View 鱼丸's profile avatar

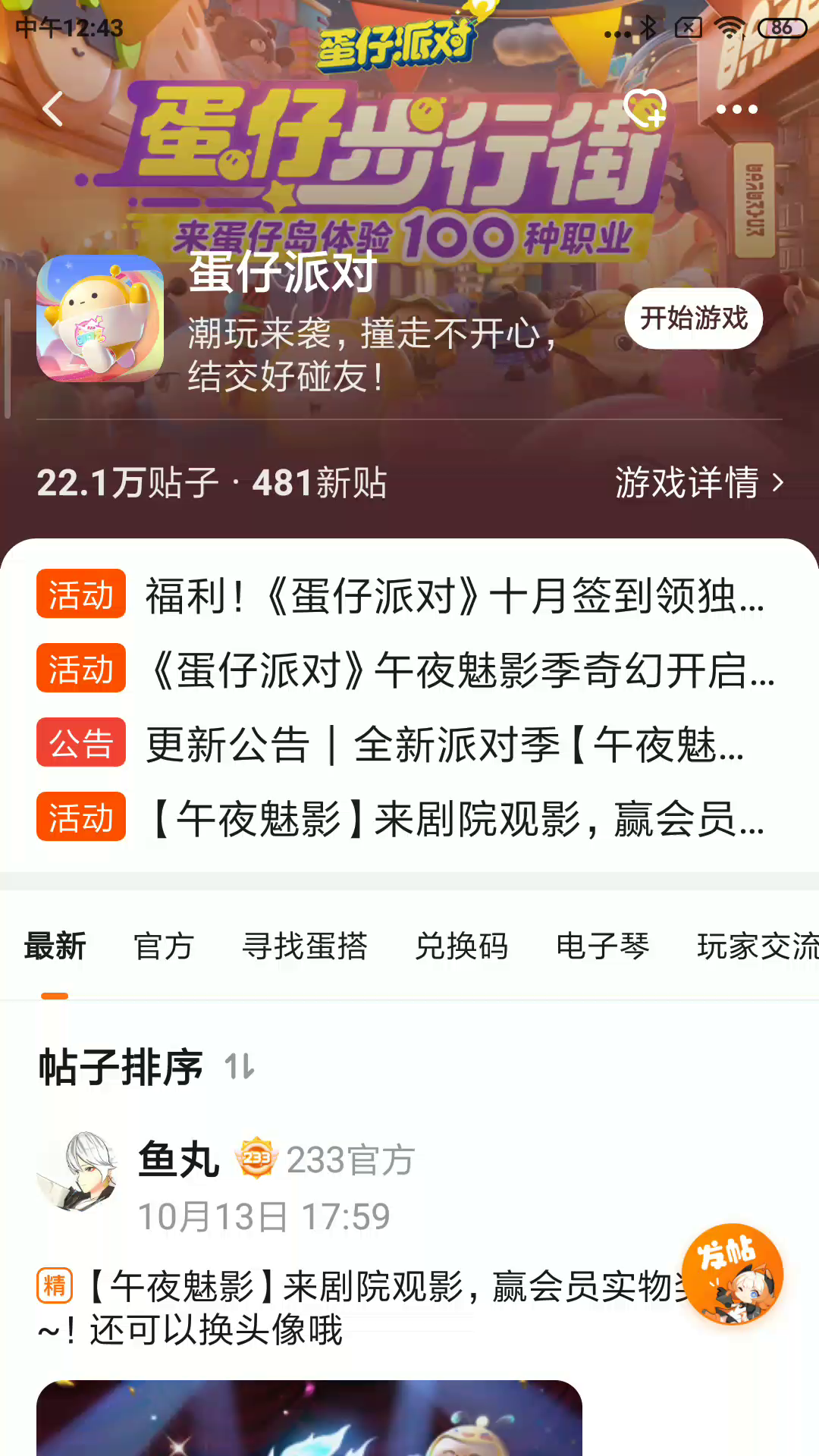pyautogui.click(x=79, y=1171)
